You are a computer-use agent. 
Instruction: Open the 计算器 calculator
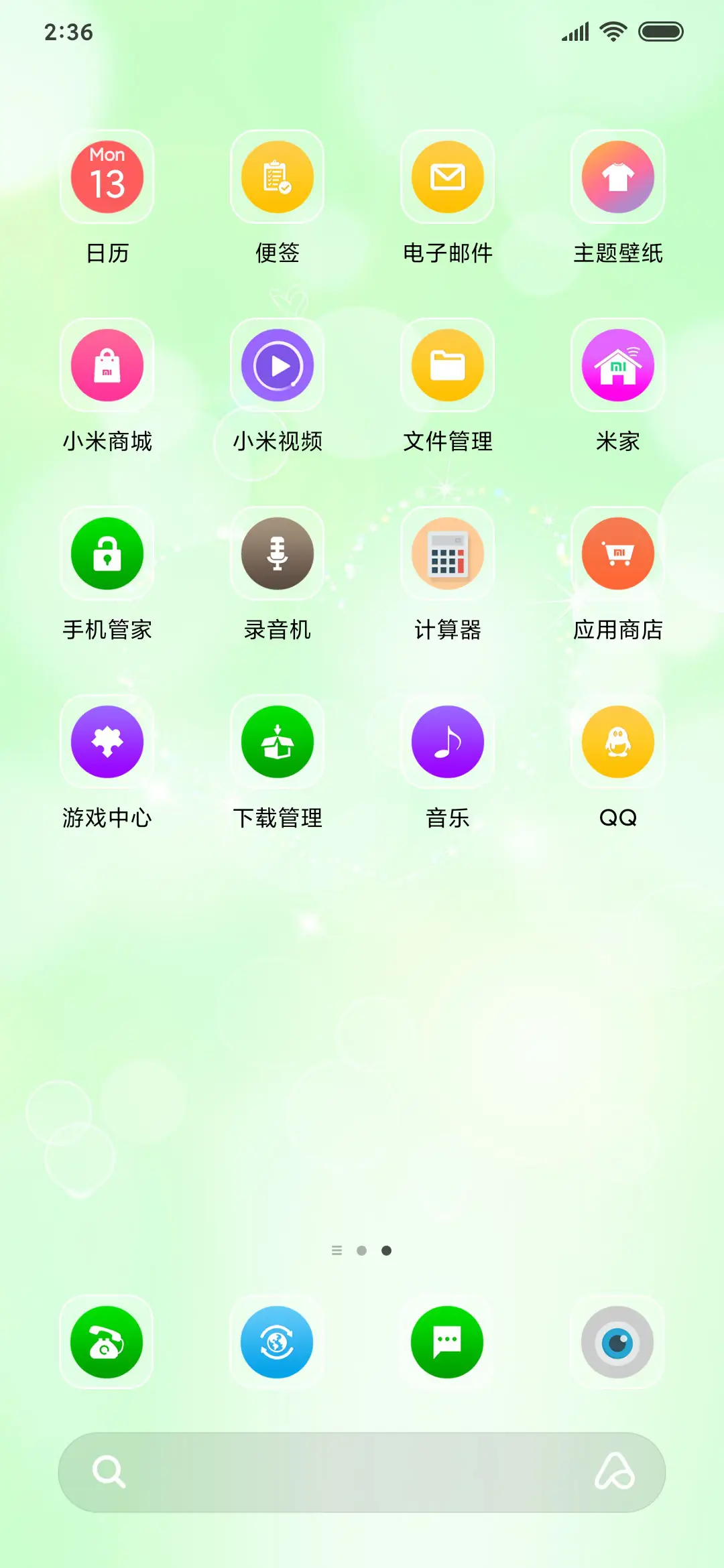(447, 553)
